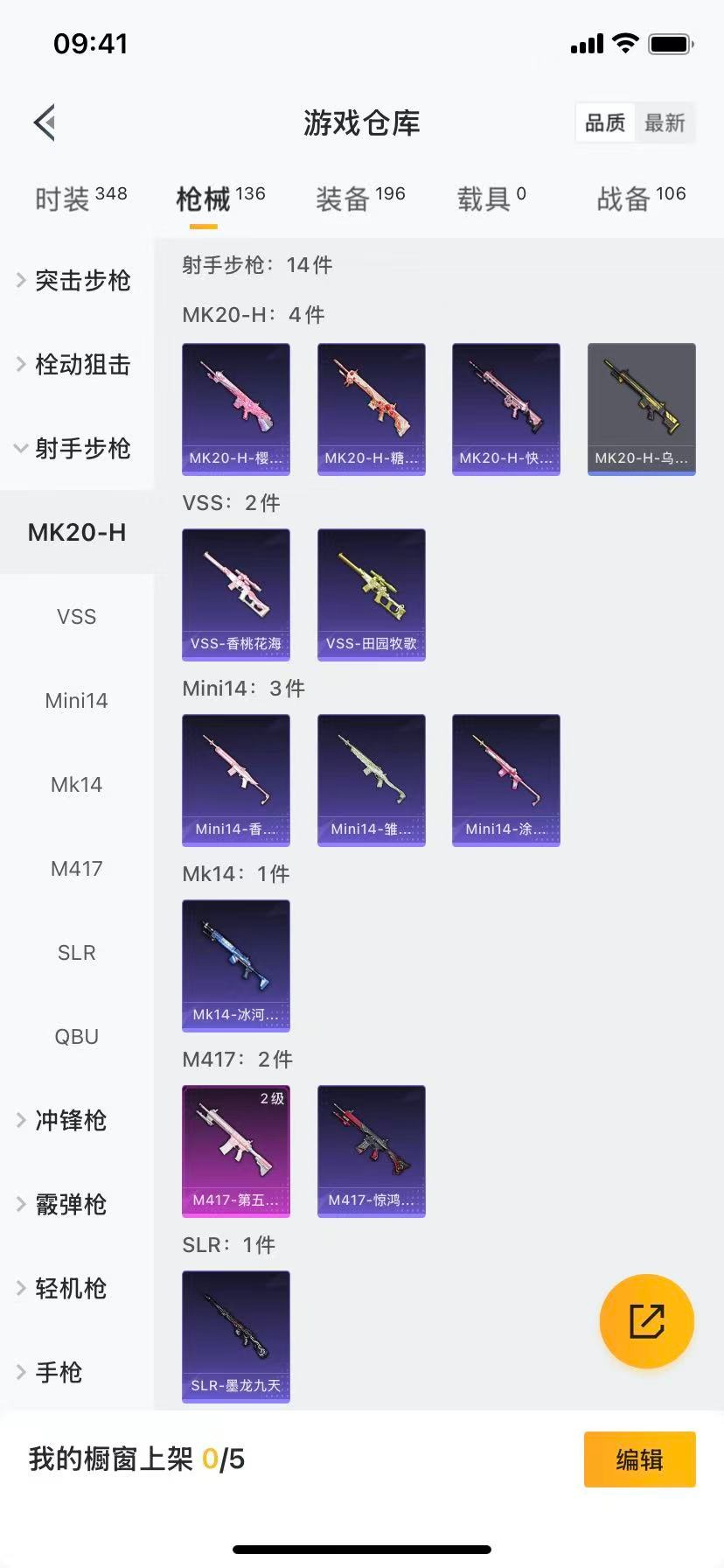This screenshot has width=724, height=1568.
Task: Expand the 栓动狙击 category
Action: point(80,365)
